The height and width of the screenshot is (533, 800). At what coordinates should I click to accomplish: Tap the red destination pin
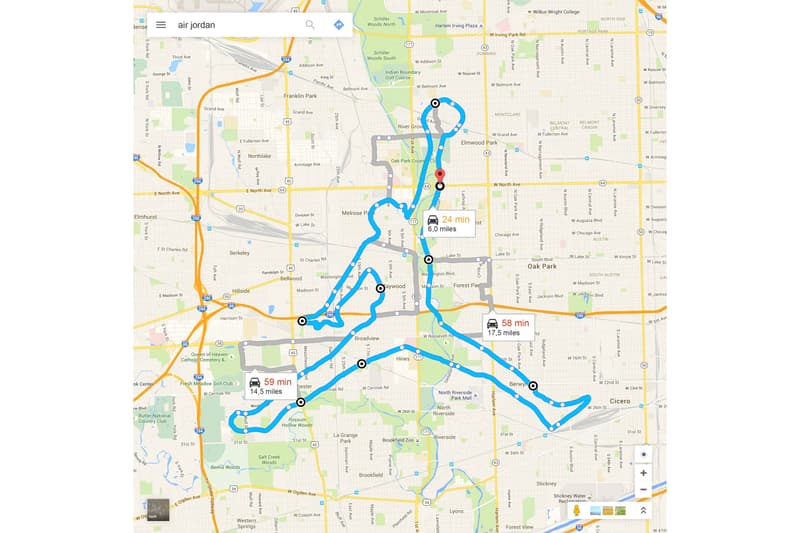440,176
